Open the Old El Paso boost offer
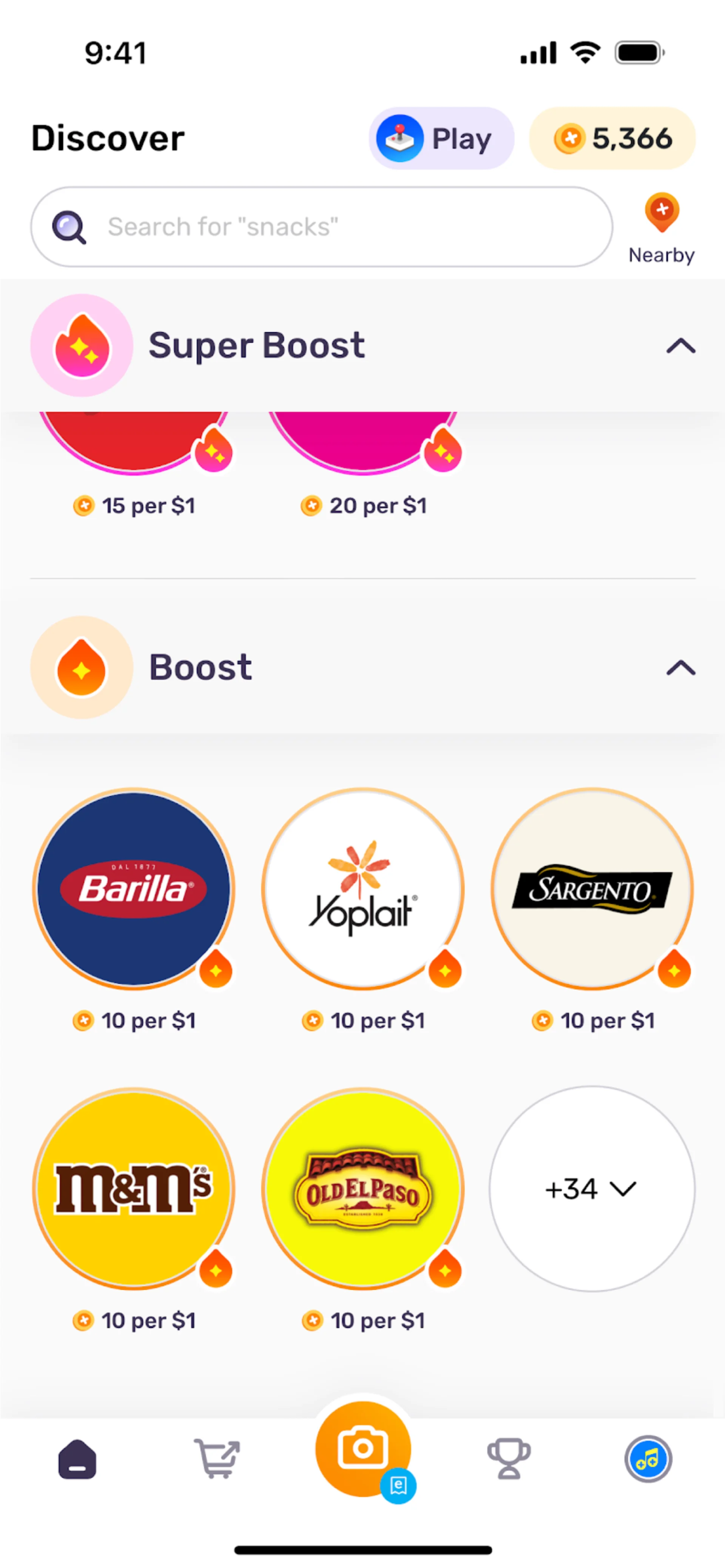 click(x=363, y=1188)
